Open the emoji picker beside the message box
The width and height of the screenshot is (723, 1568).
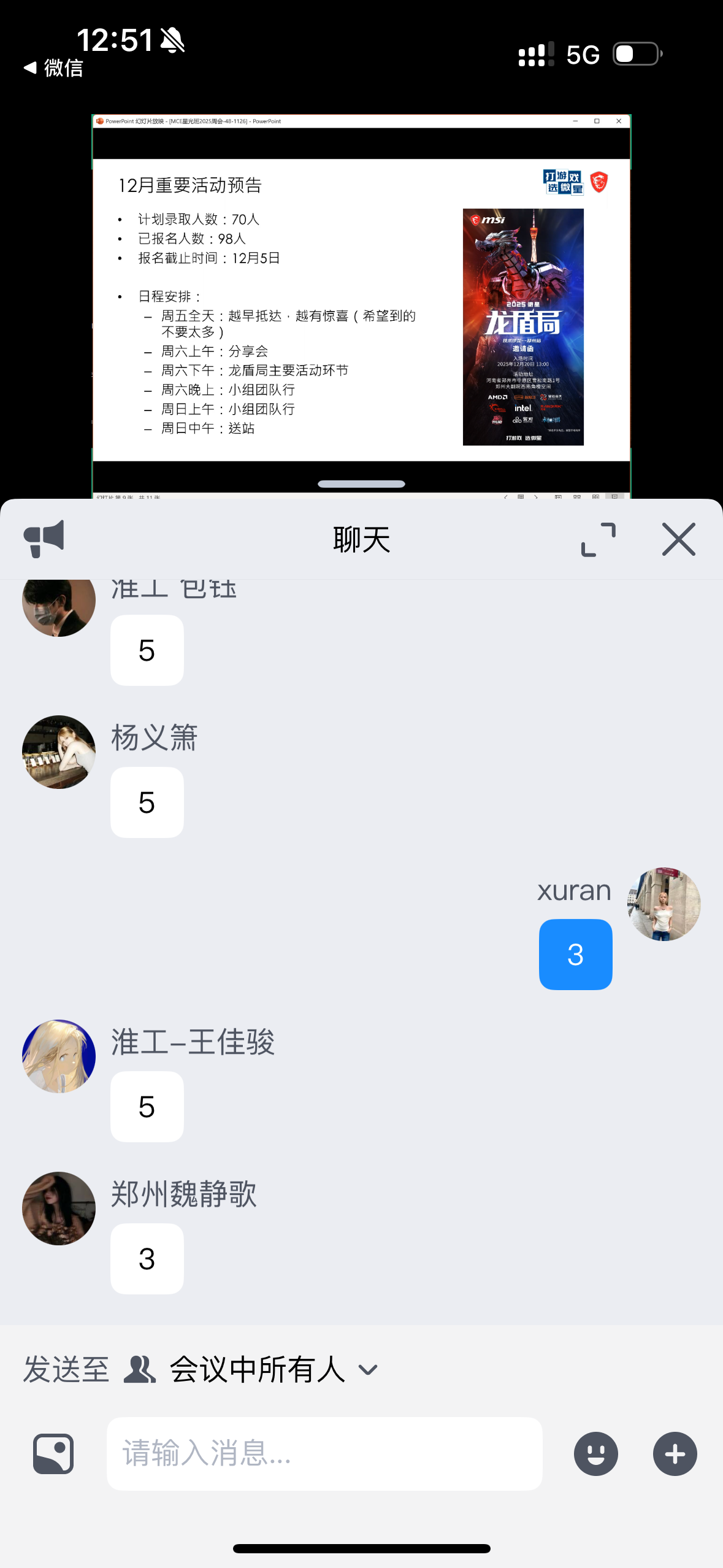pos(597,1453)
